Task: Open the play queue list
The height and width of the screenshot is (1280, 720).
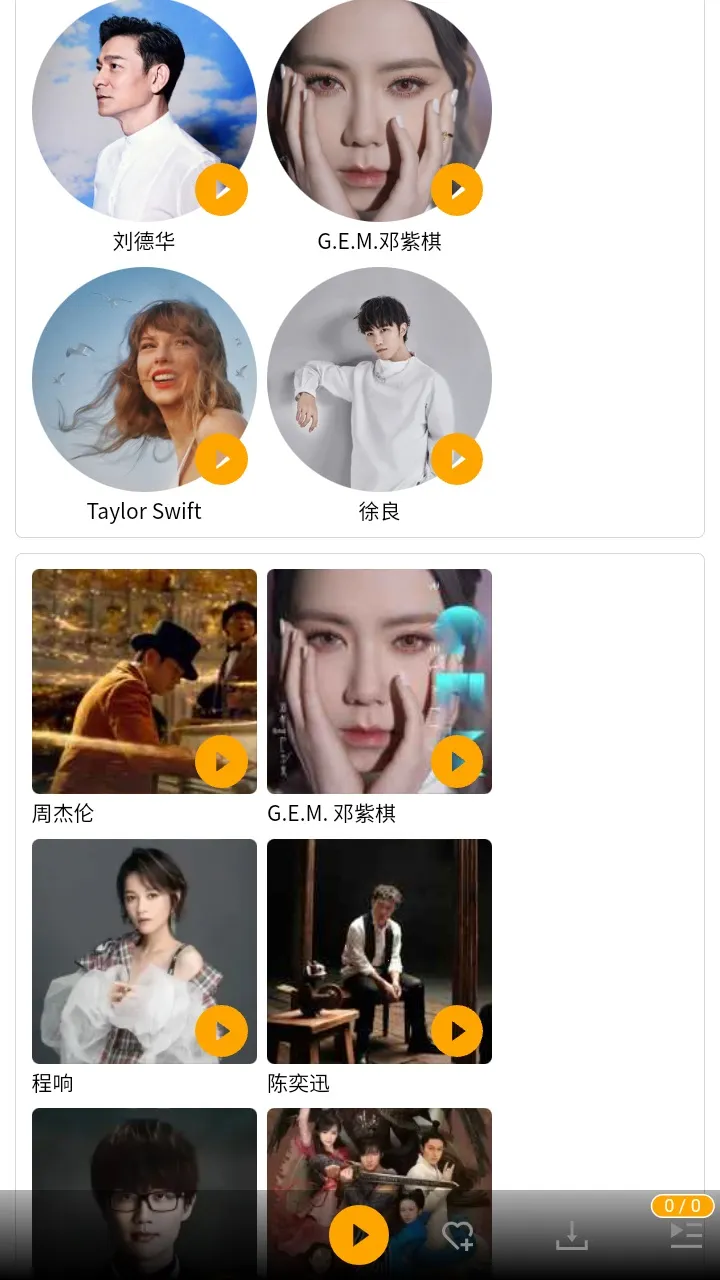Action: pyautogui.click(x=686, y=1234)
